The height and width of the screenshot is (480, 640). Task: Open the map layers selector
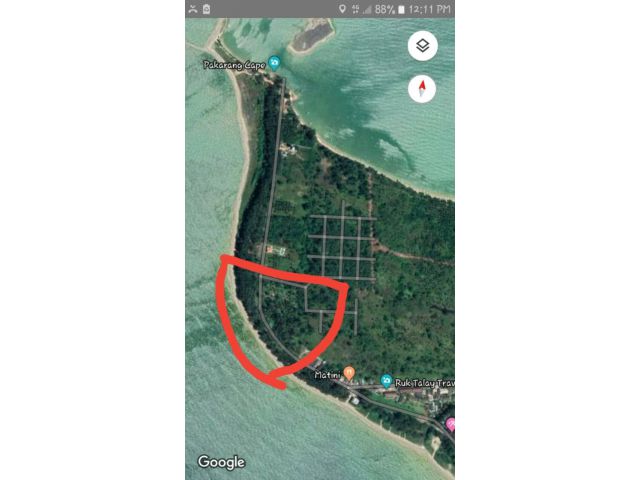click(x=423, y=46)
